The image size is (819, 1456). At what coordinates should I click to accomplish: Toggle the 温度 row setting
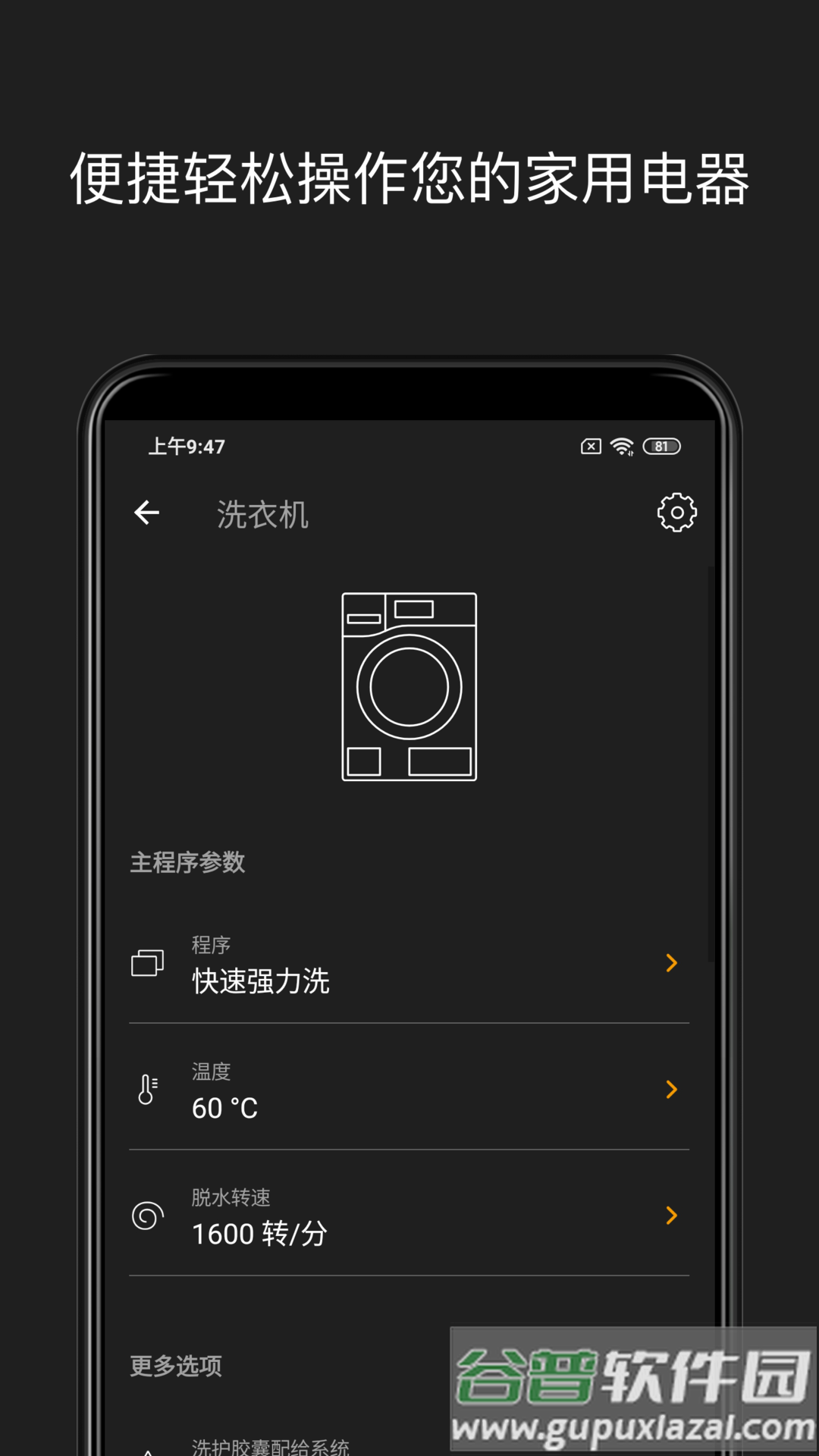(671, 1090)
